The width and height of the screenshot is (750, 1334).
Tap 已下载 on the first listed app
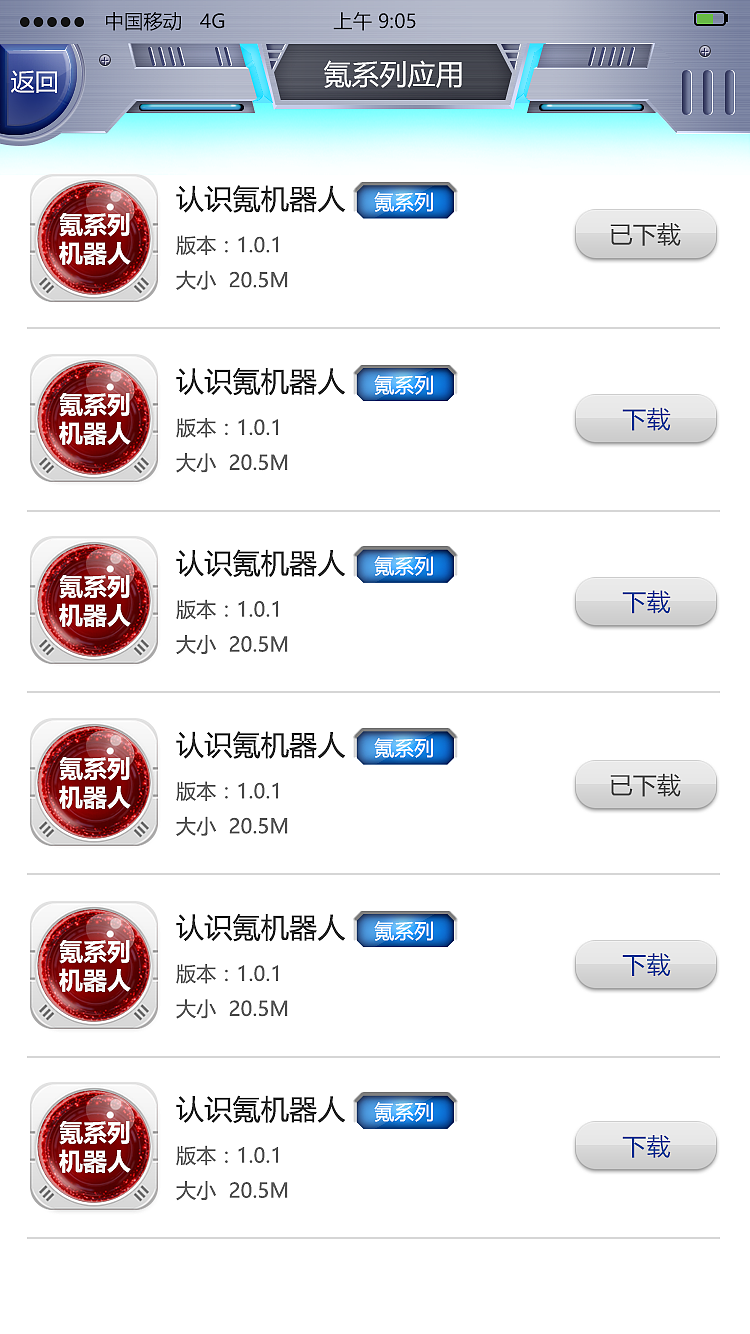pyautogui.click(x=645, y=235)
